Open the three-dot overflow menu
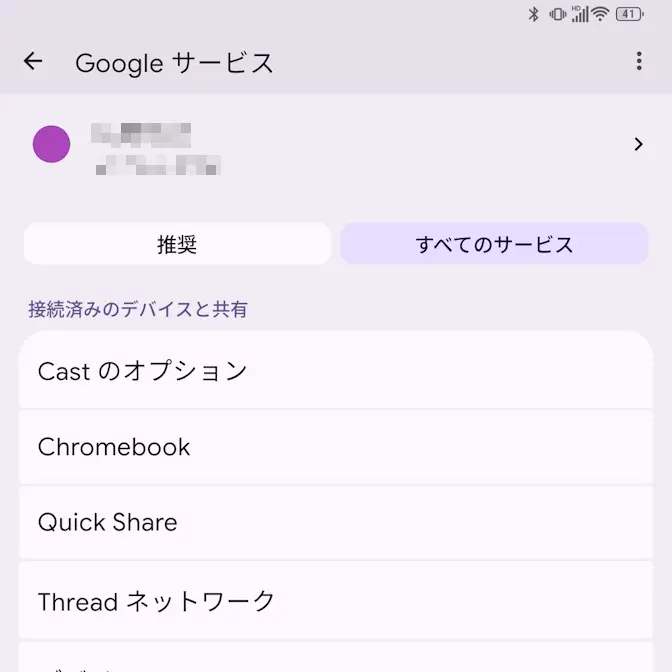Image resolution: width=672 pixels, height=672 pixels. (x=639, y=62)
